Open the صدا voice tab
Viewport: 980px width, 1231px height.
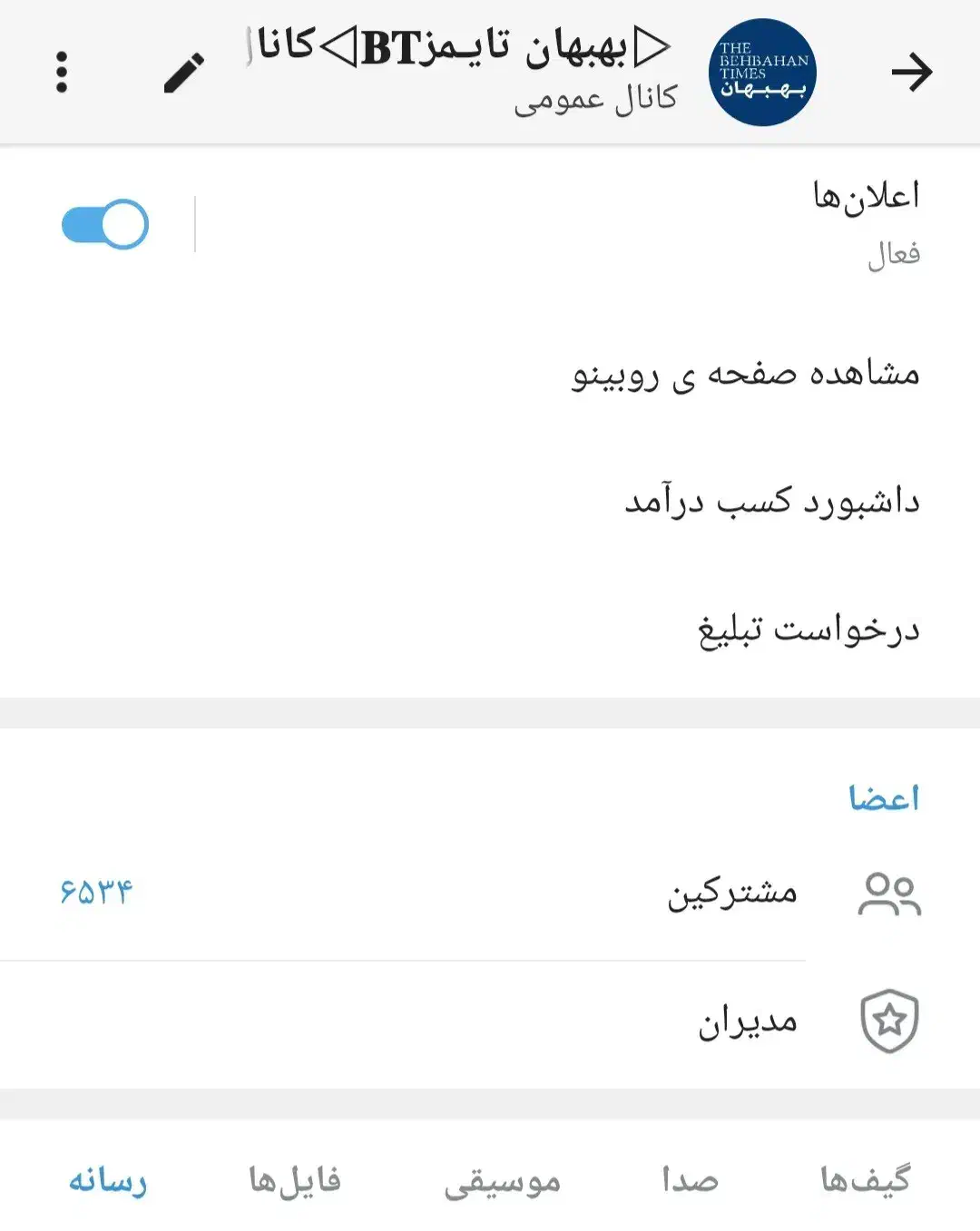693,1179
